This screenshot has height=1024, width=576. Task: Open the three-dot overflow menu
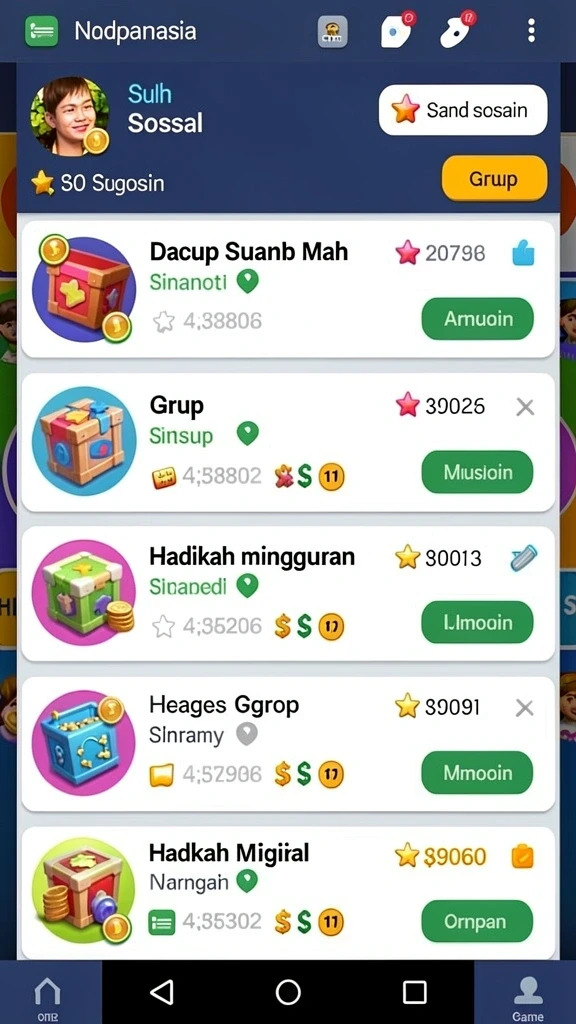pos(532,31)
